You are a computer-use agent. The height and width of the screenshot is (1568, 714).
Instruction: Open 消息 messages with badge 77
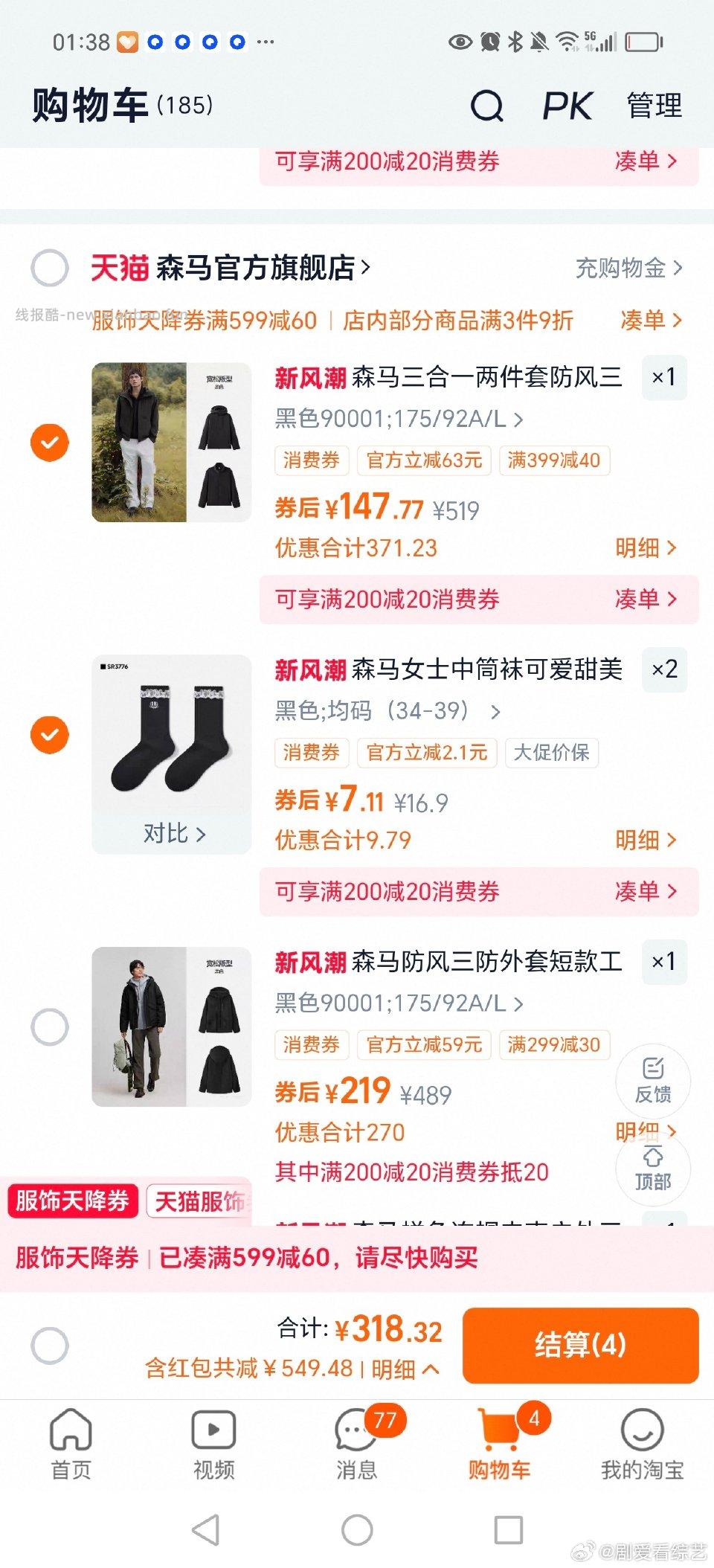[356, 1431]
